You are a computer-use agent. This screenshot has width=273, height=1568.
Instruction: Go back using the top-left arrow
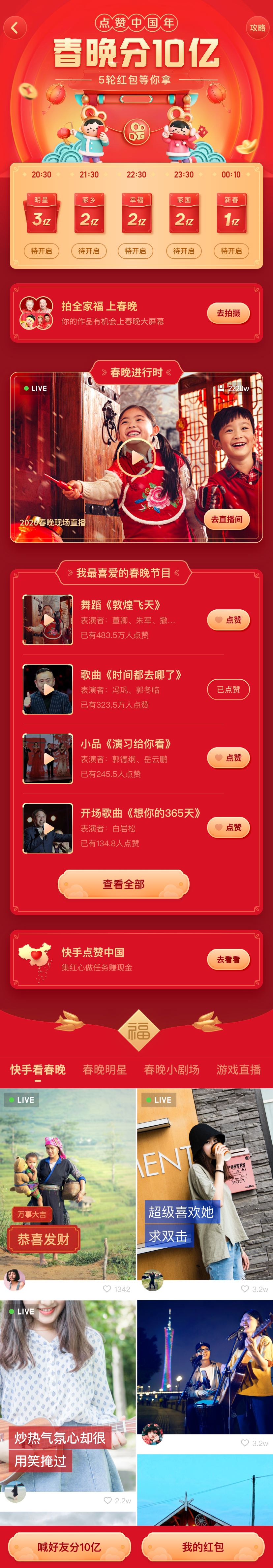pos(15,27)
